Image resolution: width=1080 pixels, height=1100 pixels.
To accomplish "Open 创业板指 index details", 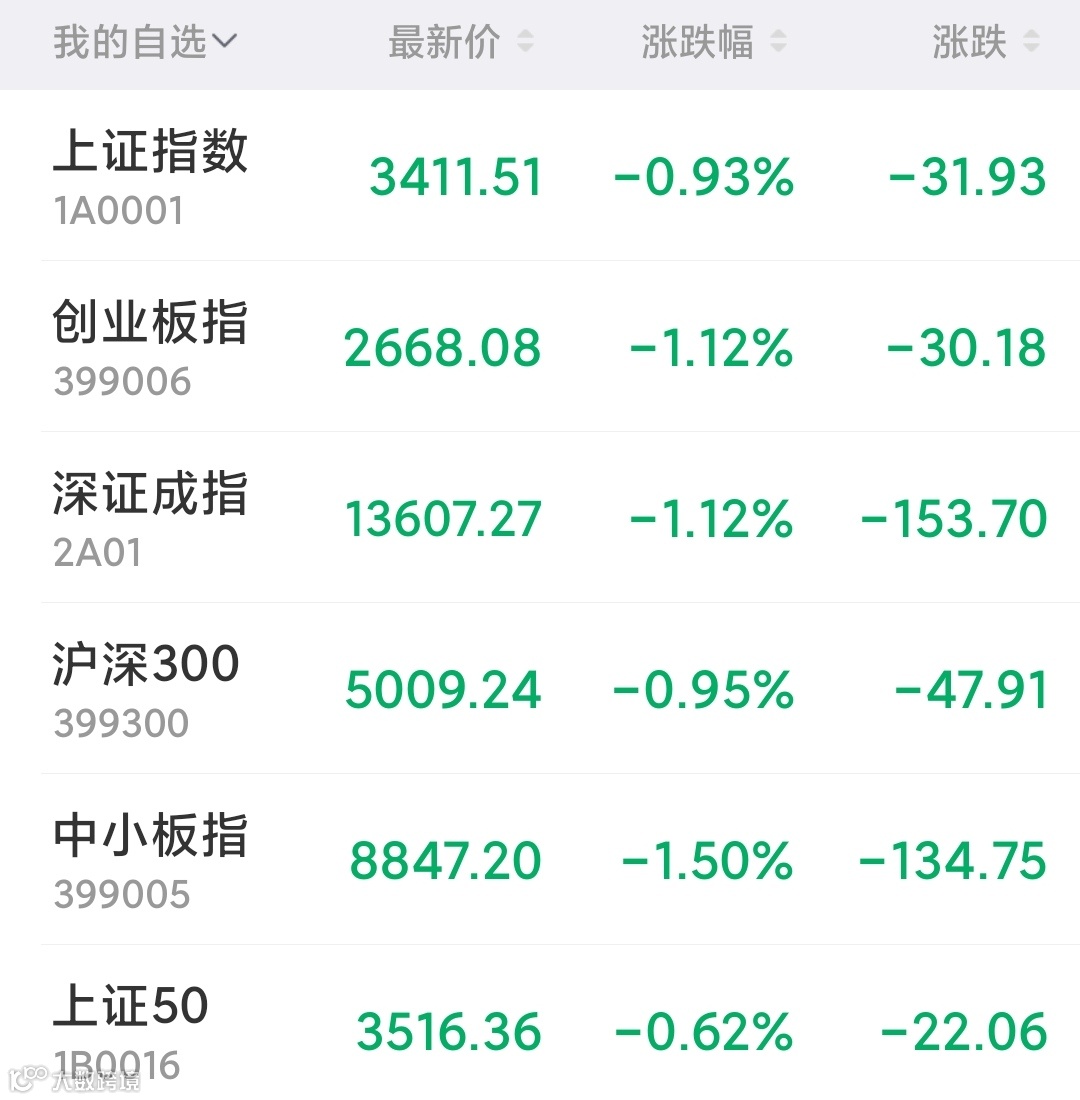I will (x=540, y=347).
